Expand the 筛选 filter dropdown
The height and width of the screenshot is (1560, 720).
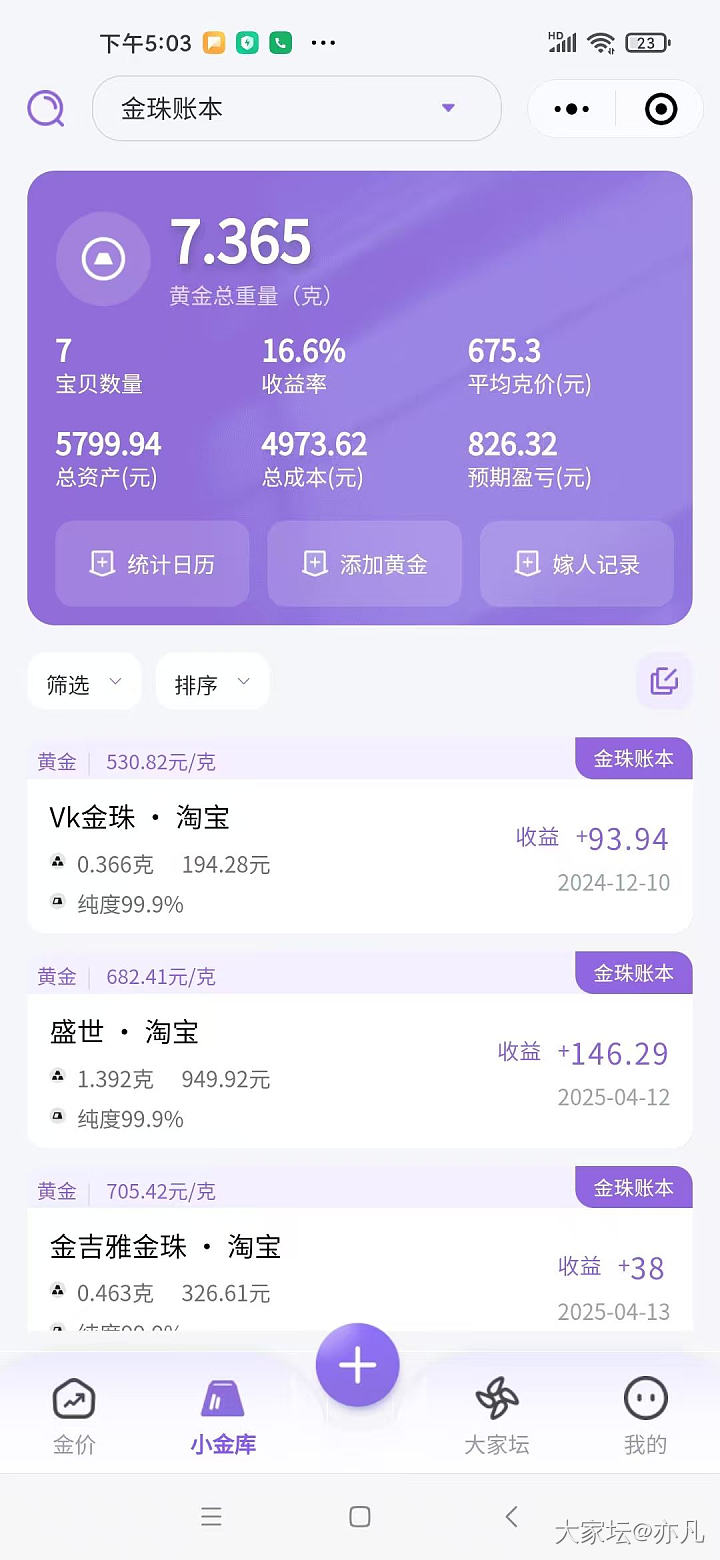(x=84, y=684)
